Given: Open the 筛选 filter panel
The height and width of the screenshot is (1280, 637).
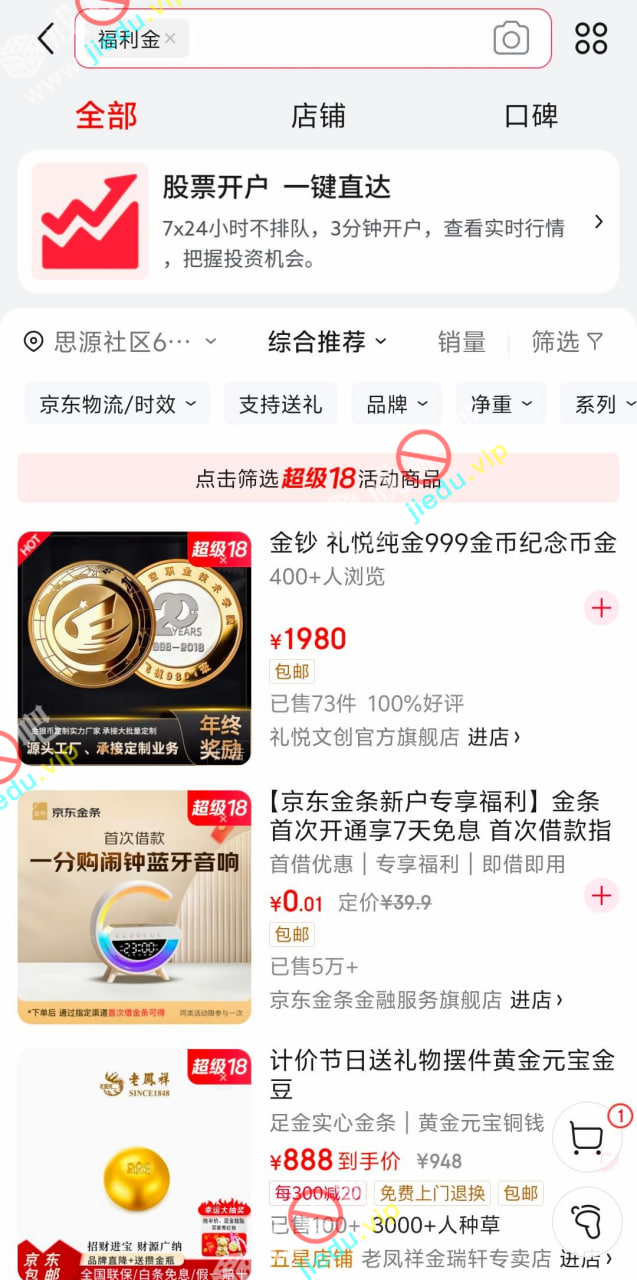Looking at the screenshot, I should pyautogui.click(x=567, y=342).
